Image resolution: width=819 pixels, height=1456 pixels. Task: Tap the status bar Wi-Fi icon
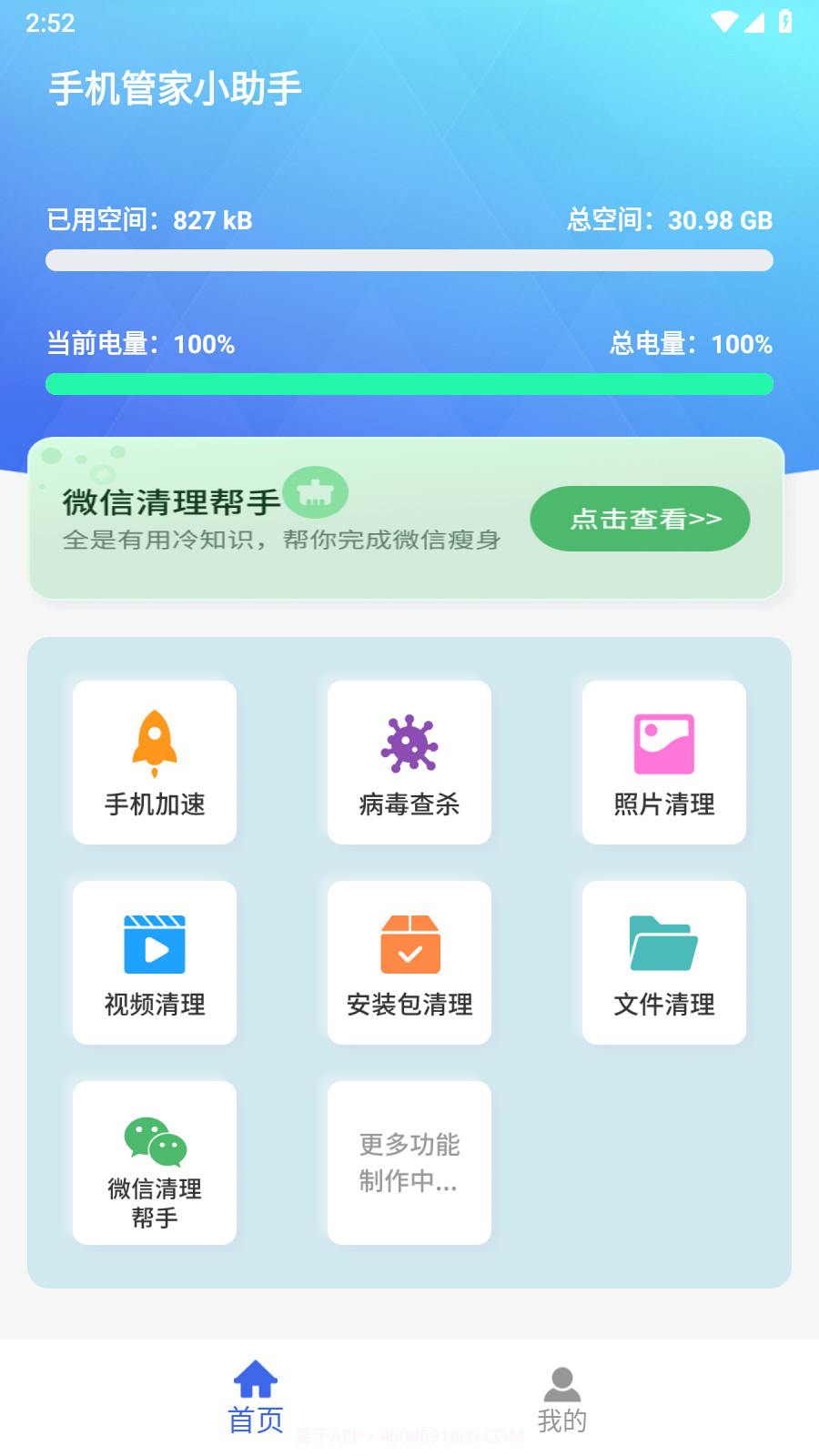click(723, 24)
